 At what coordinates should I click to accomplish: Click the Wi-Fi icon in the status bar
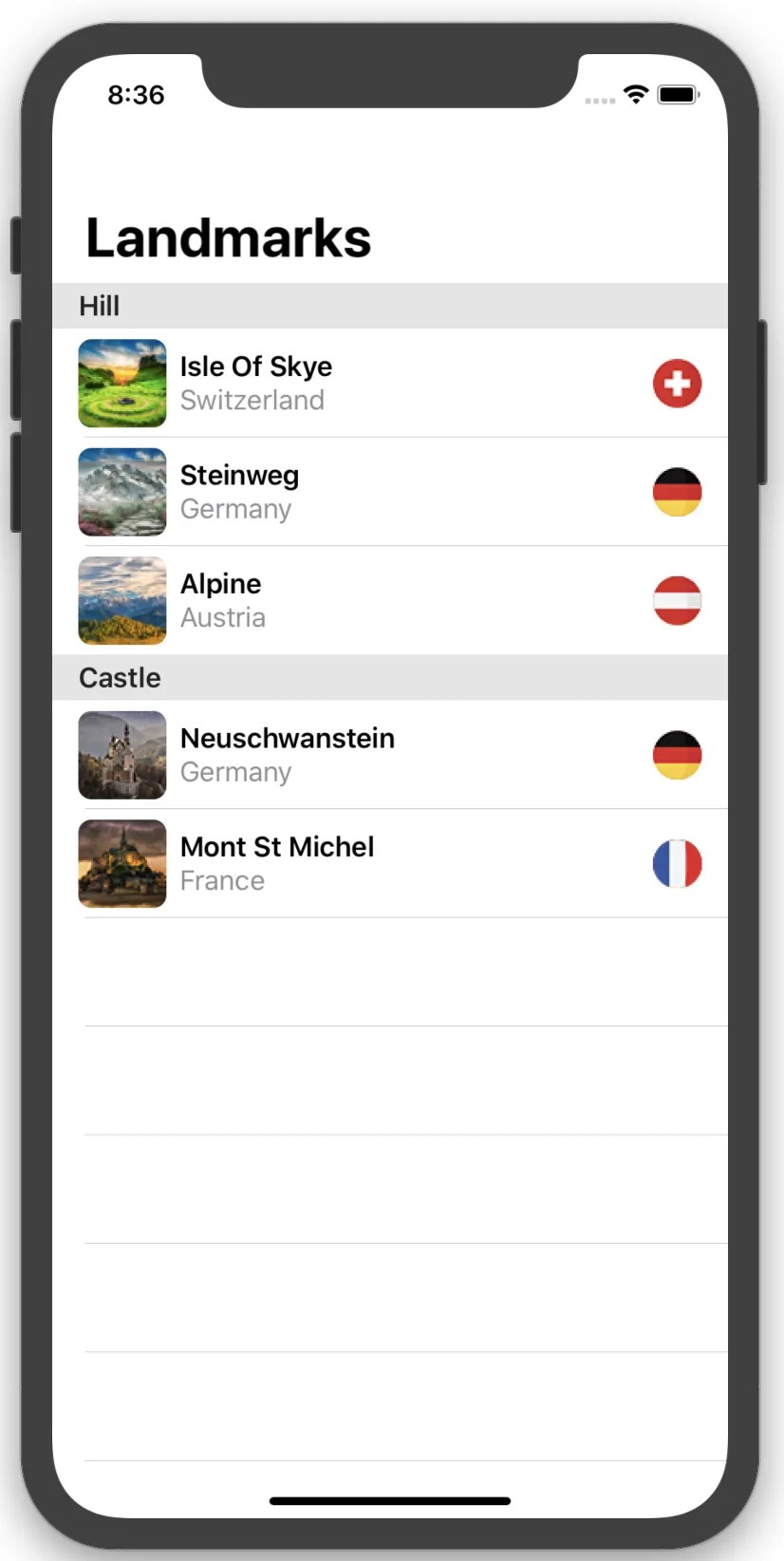(635, 94)
